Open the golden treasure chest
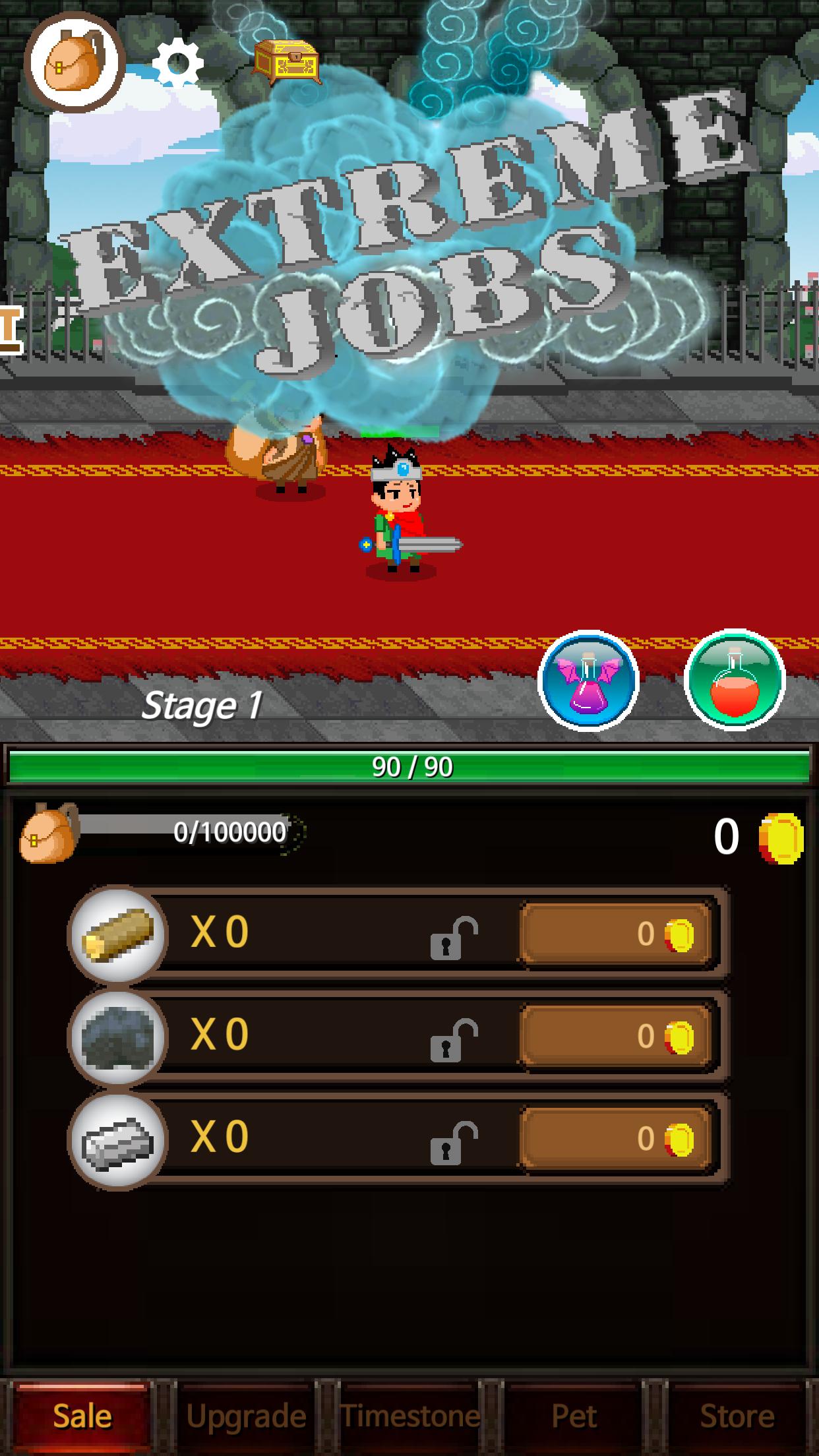 (287, 61)
